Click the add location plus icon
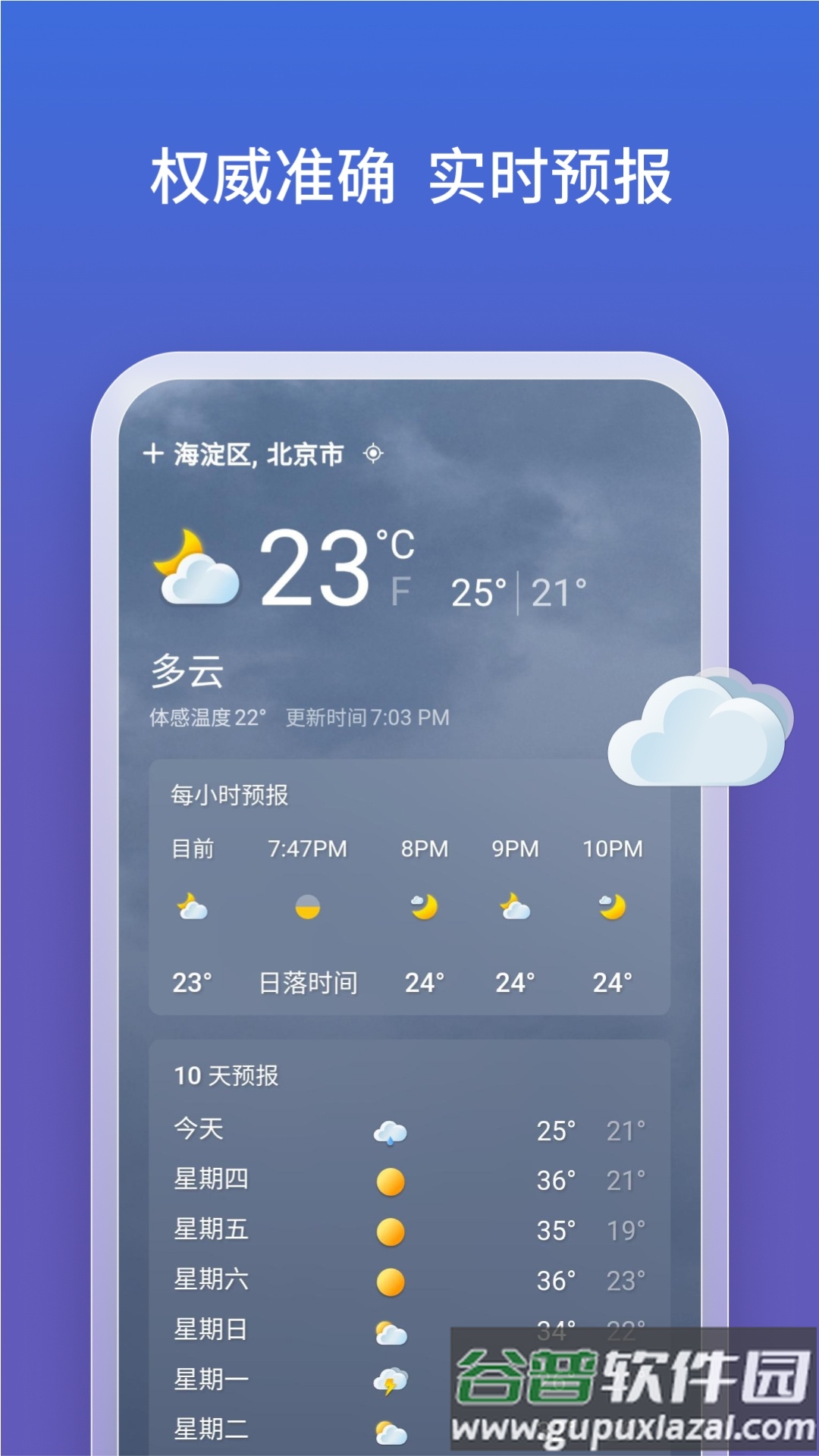819x1456 pixels. 152,453
